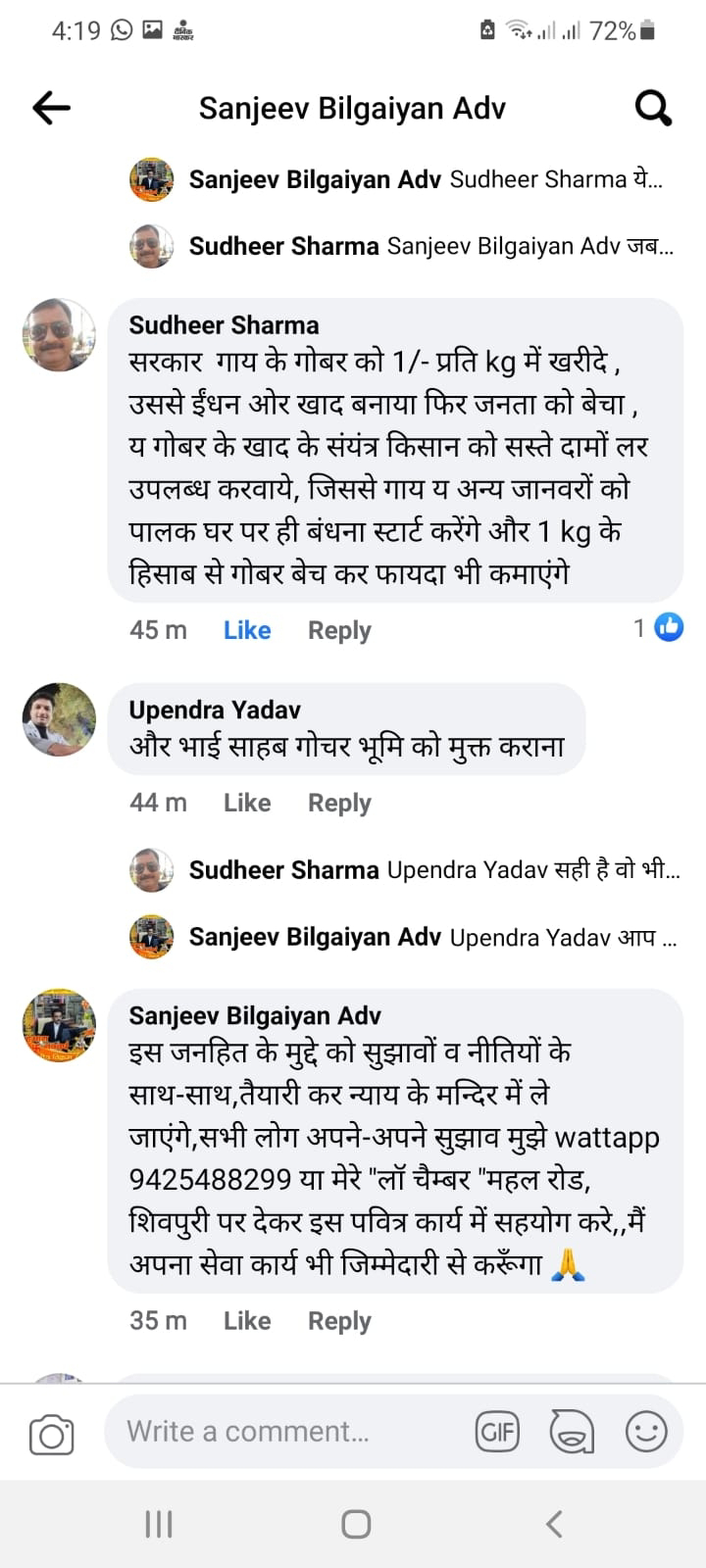Open the search magnifier icon
The height and width of the screenshot is (1568, 706).
point(653,108)
